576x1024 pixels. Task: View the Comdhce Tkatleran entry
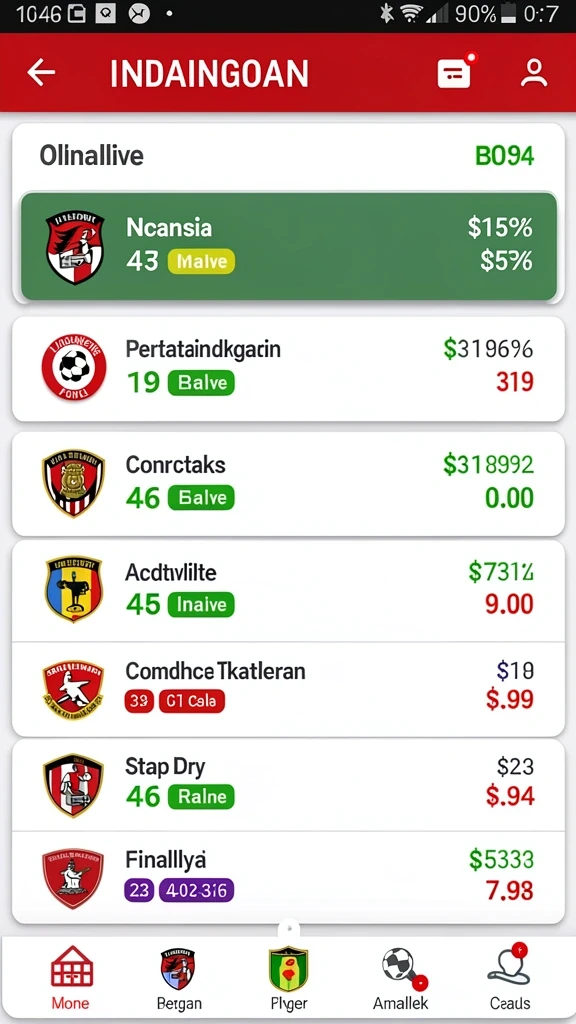click(x=289, y=689)
